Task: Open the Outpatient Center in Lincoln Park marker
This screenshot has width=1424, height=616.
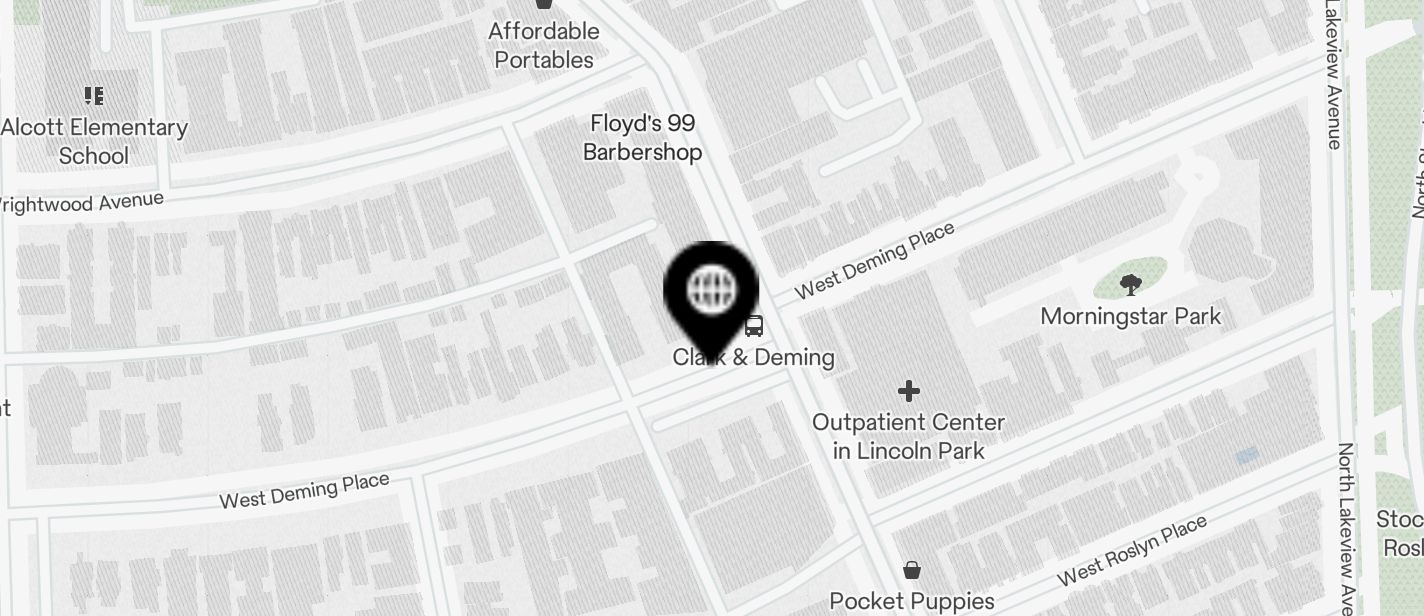Action: pyautogui.click(x=908, y=390)
